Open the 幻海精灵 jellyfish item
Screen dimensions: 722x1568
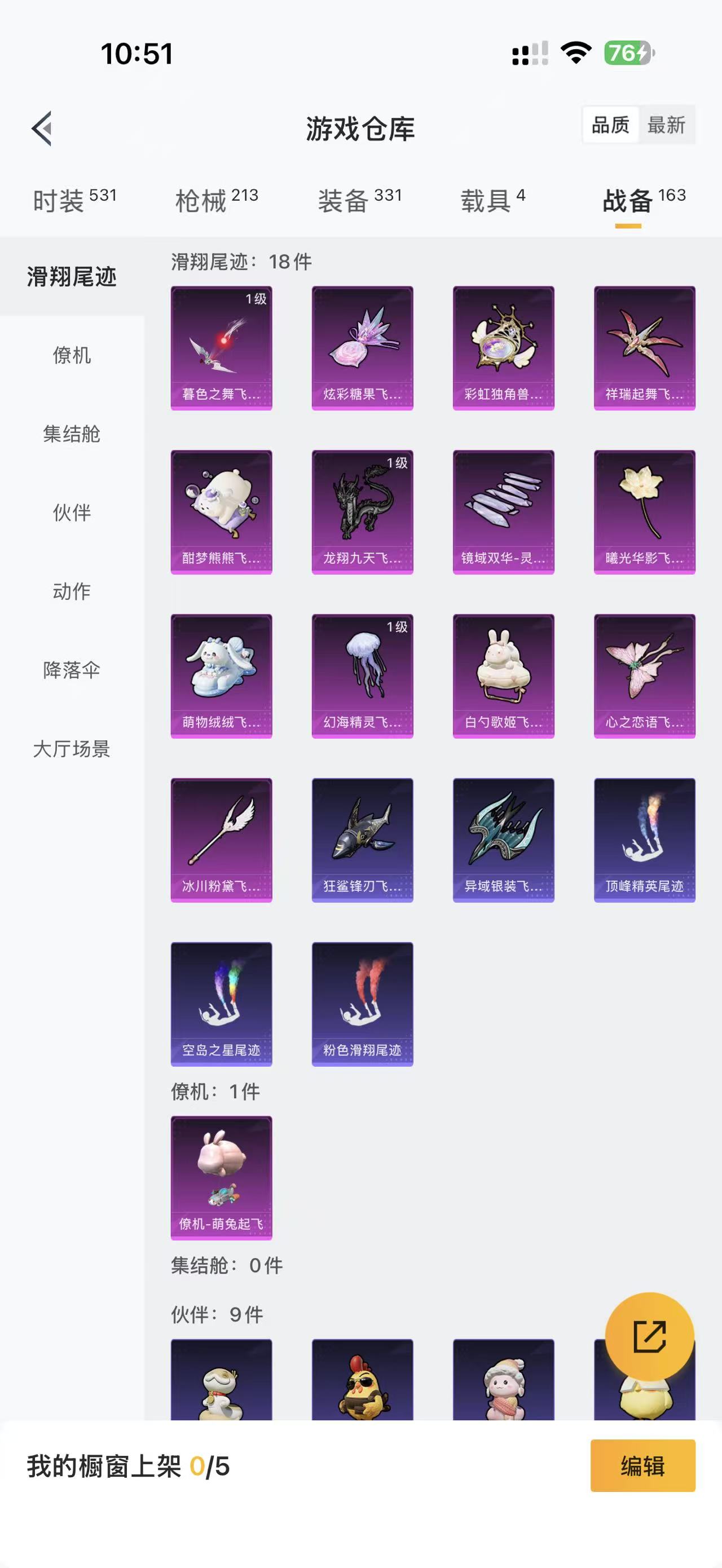[x=362, y=675]
